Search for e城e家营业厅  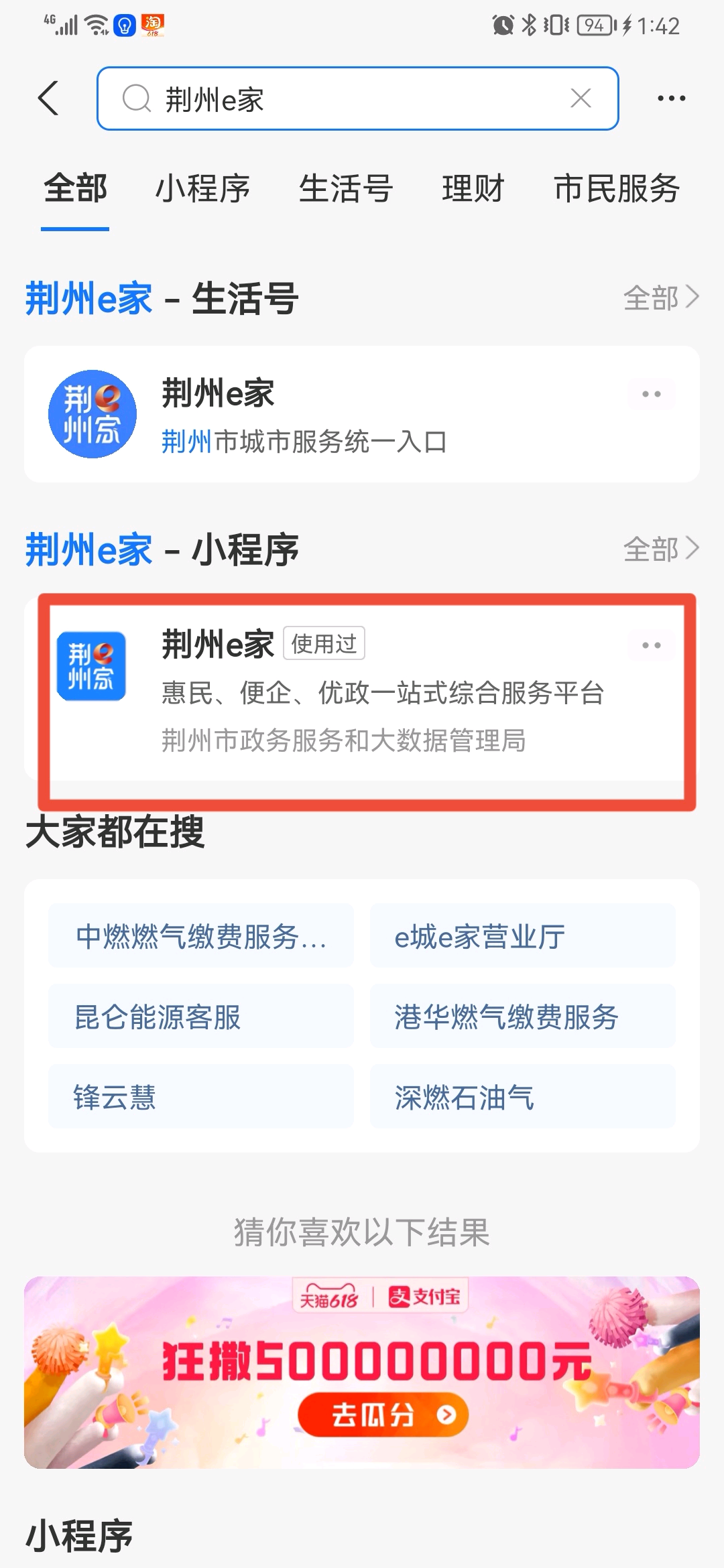(x=522, y=936)
